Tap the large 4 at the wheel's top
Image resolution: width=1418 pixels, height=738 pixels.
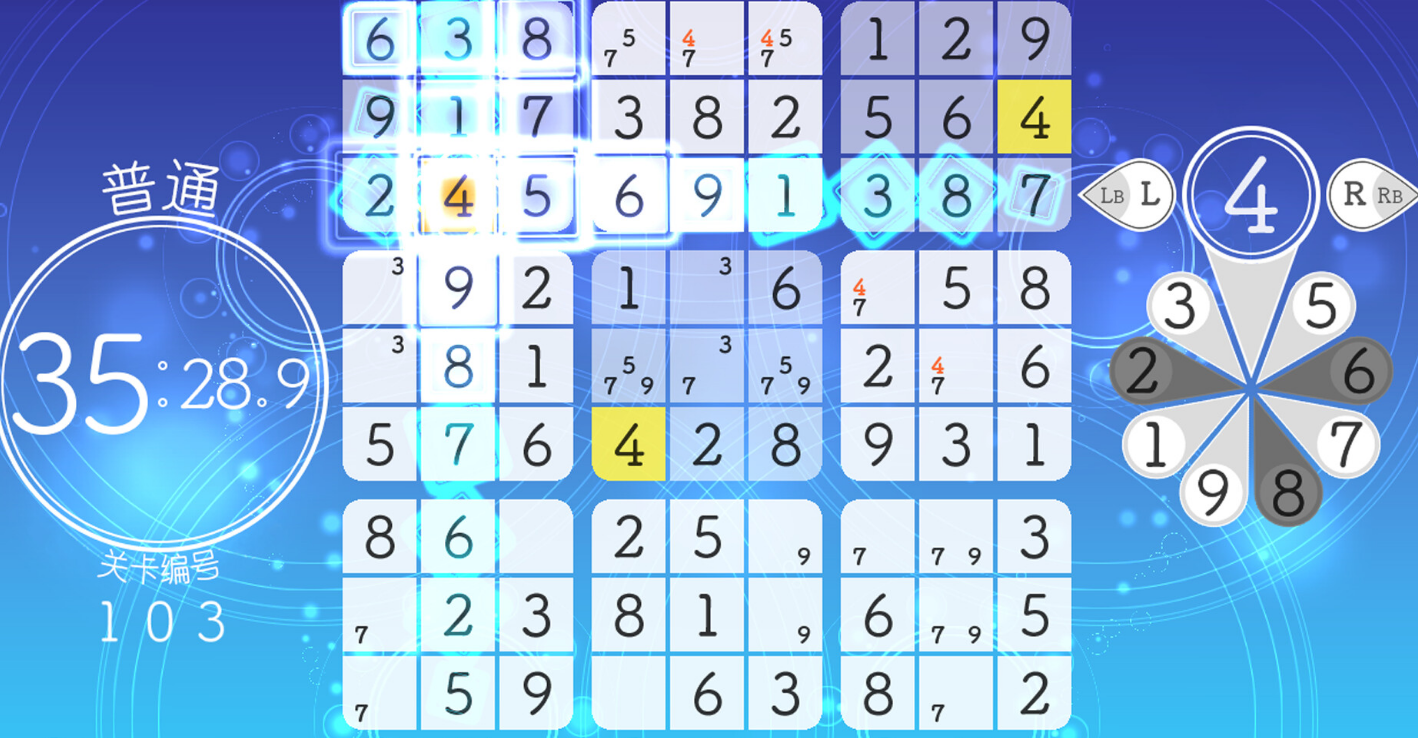[x=1248, y=197]
